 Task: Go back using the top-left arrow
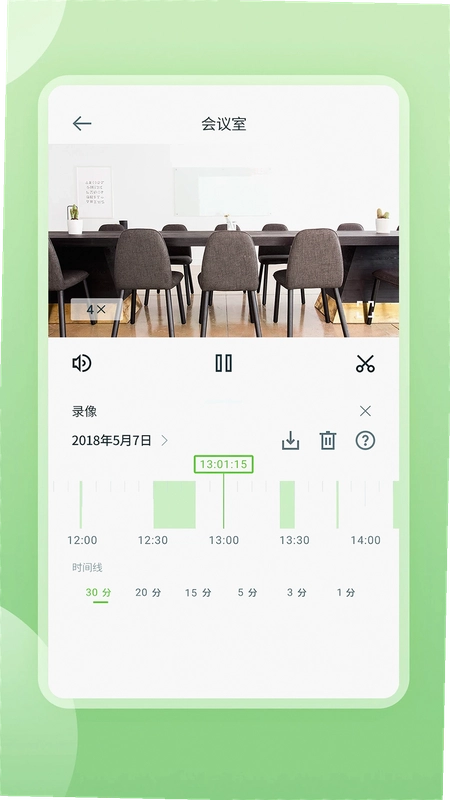[x=82, y=123]
